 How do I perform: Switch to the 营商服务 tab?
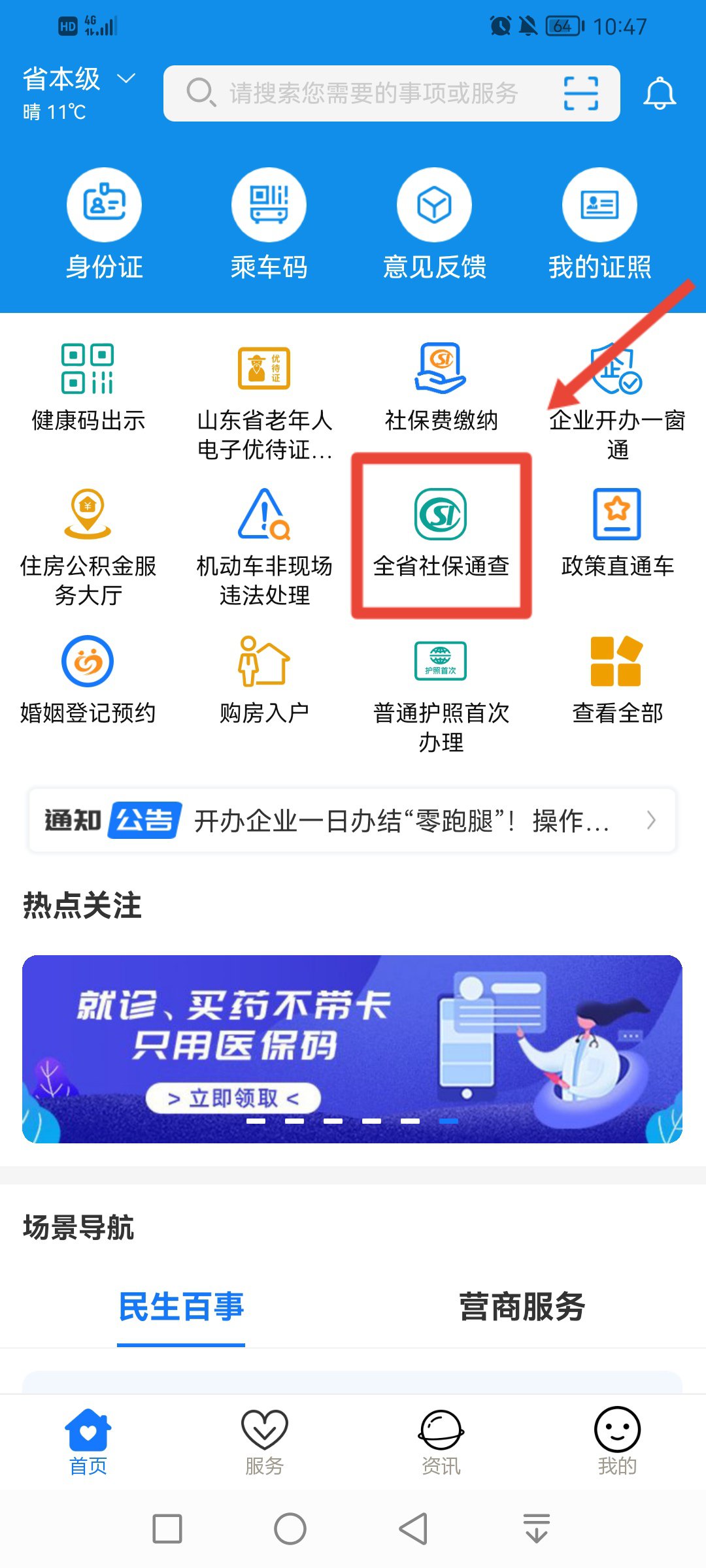pyautogui.click(x=522, y=1307)
